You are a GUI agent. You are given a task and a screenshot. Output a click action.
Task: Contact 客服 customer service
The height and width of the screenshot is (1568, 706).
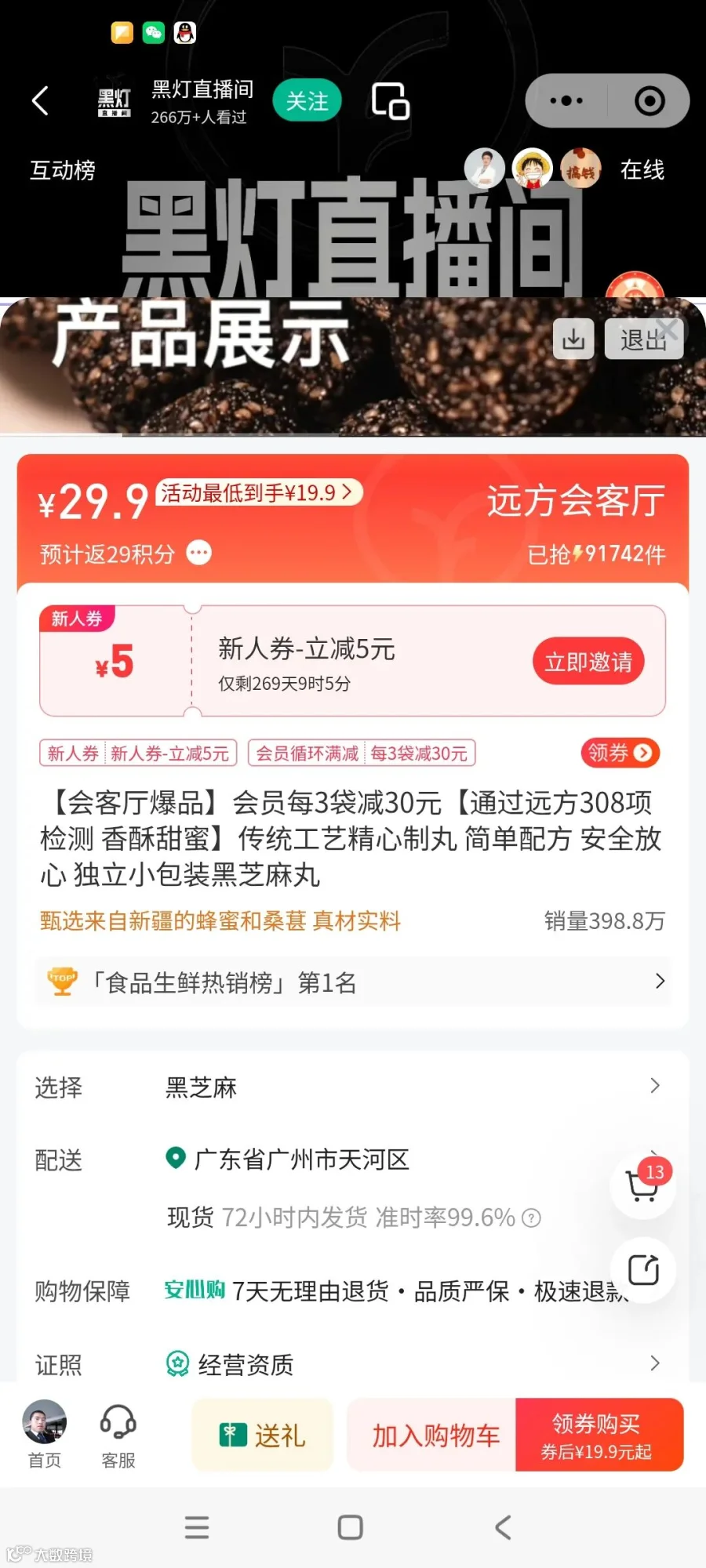point(118,1435)
